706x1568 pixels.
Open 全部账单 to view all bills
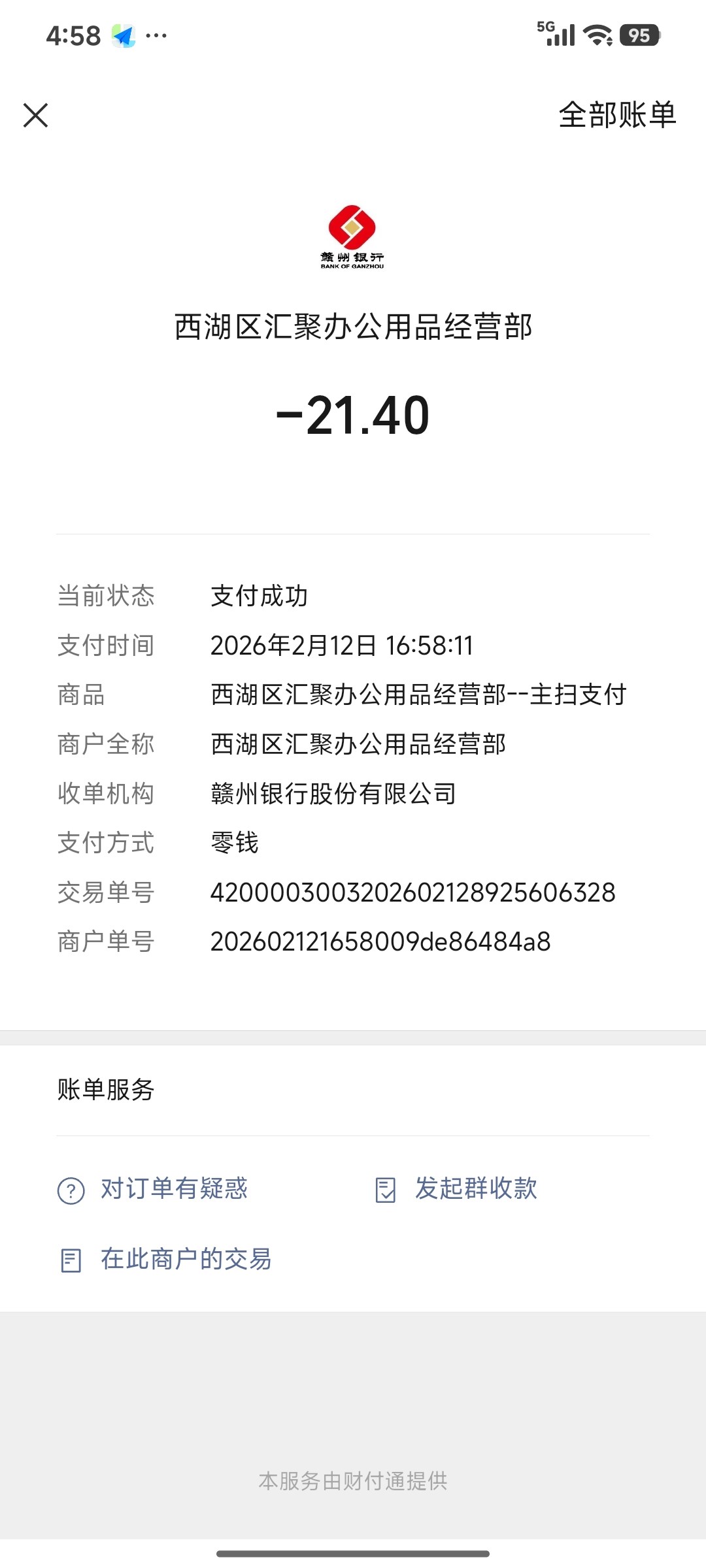(616, 116)
